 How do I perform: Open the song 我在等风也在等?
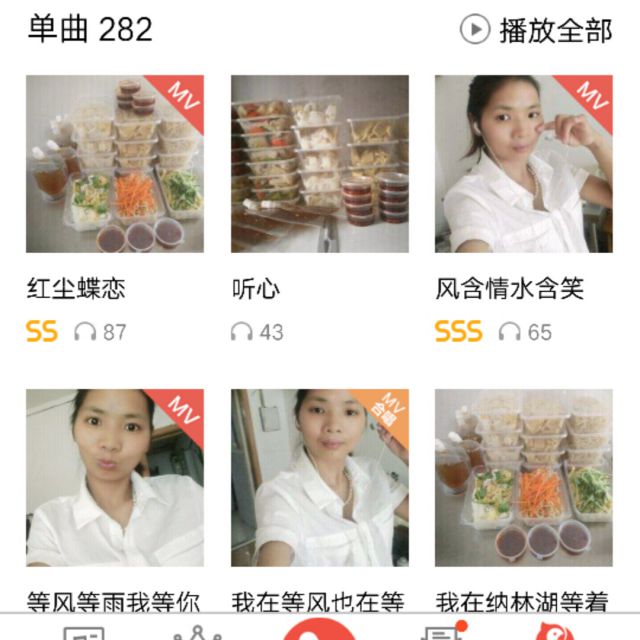tap(320, 478)
